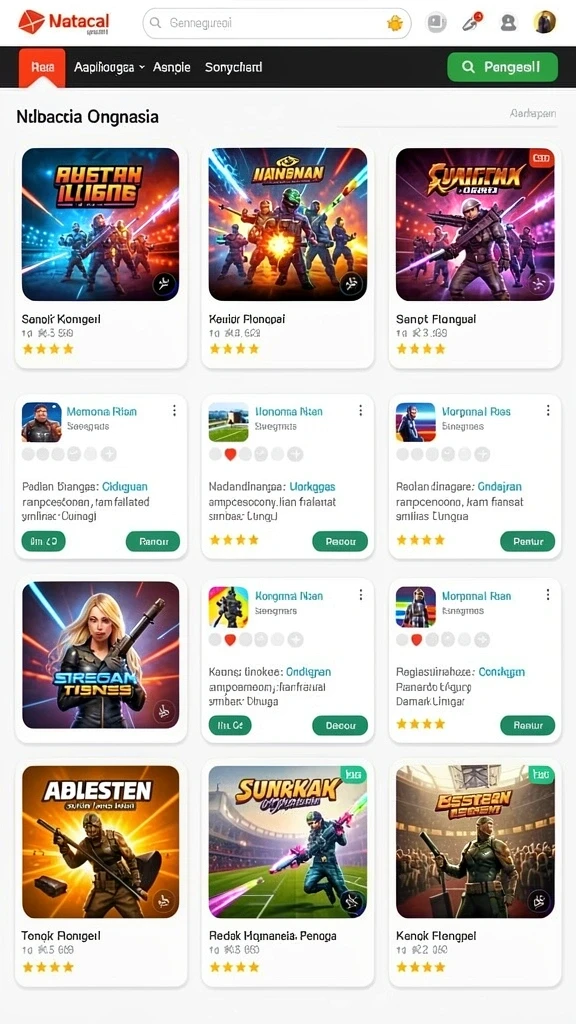Open the profile avatar in header
This screenshot has width=576, height=1024.
pos(545,23)
